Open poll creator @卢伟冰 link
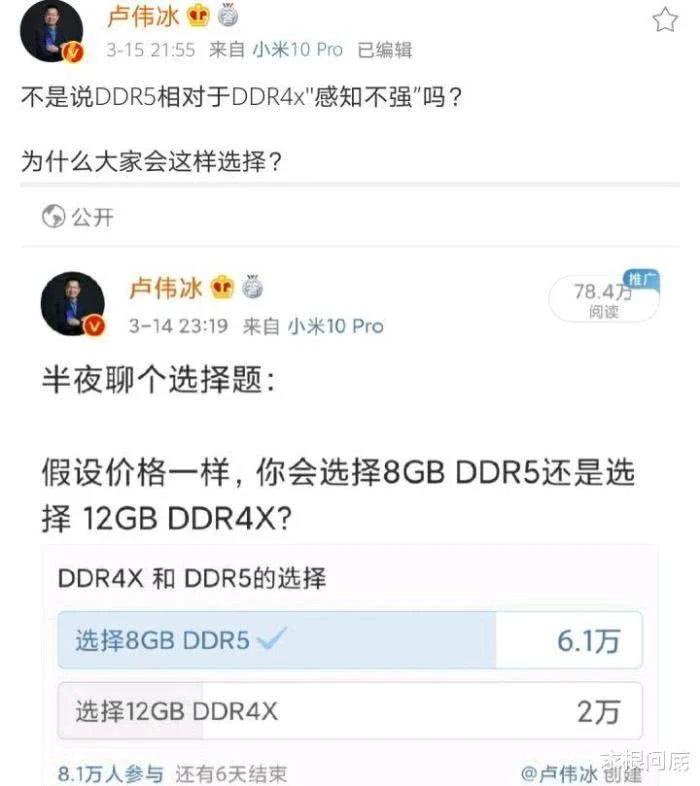This screenshot has height=786, width=700. tap(563, 773)
